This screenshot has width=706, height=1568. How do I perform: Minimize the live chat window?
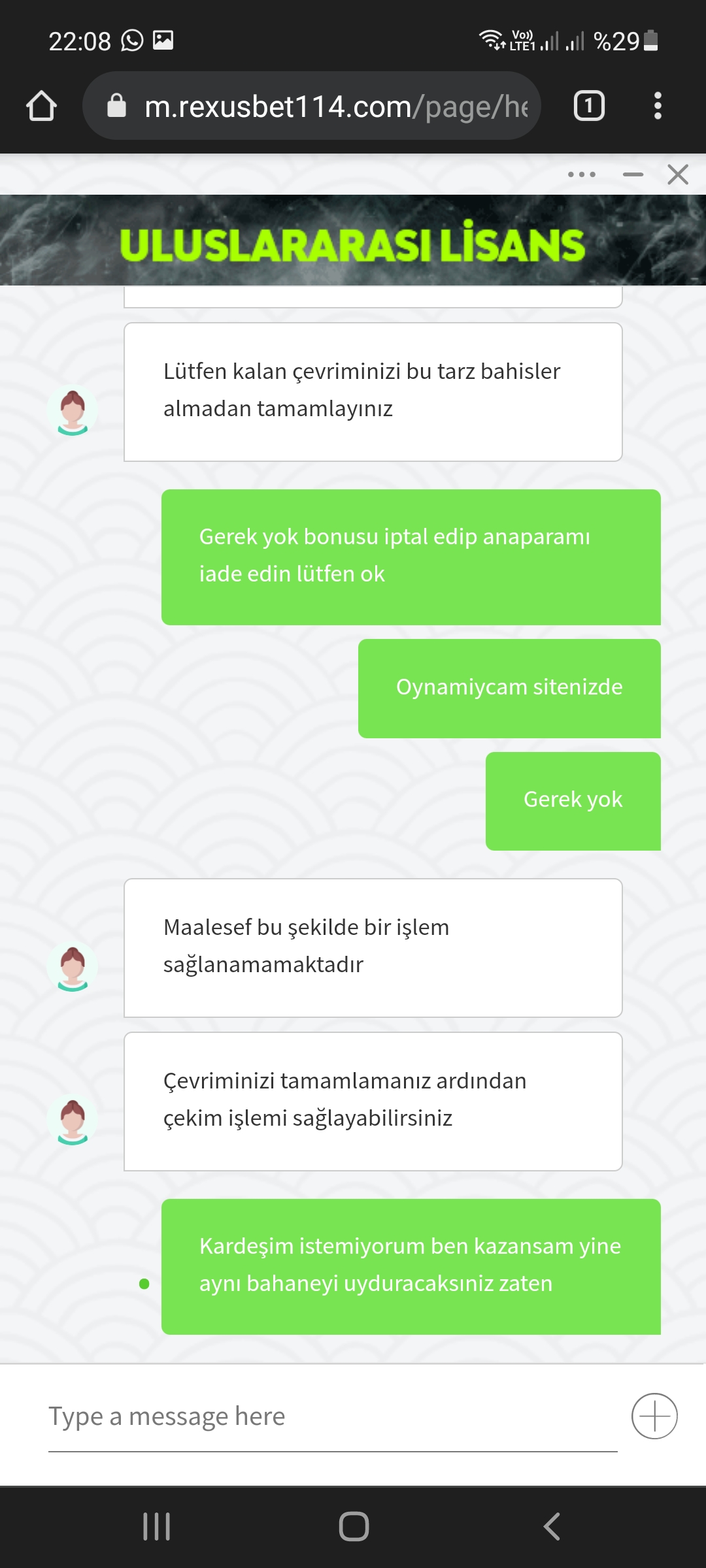(x=633, y=174)
